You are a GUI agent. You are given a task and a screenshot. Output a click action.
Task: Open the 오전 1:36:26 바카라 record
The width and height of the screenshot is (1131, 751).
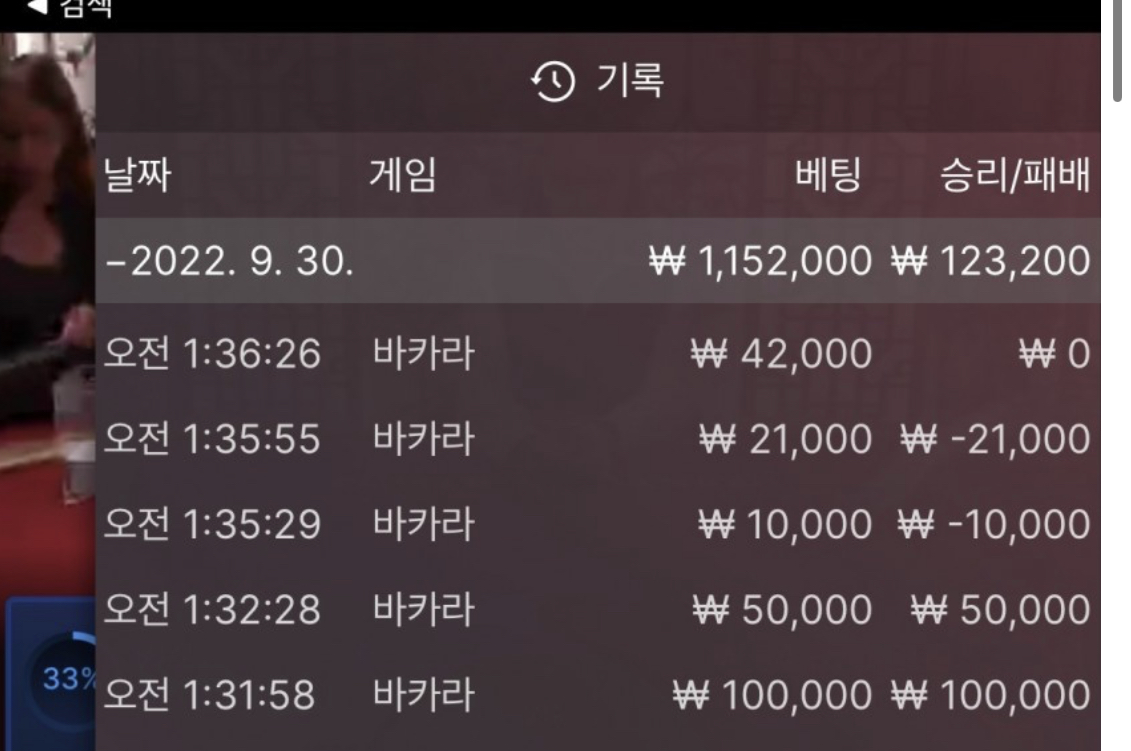click(596, 354)
